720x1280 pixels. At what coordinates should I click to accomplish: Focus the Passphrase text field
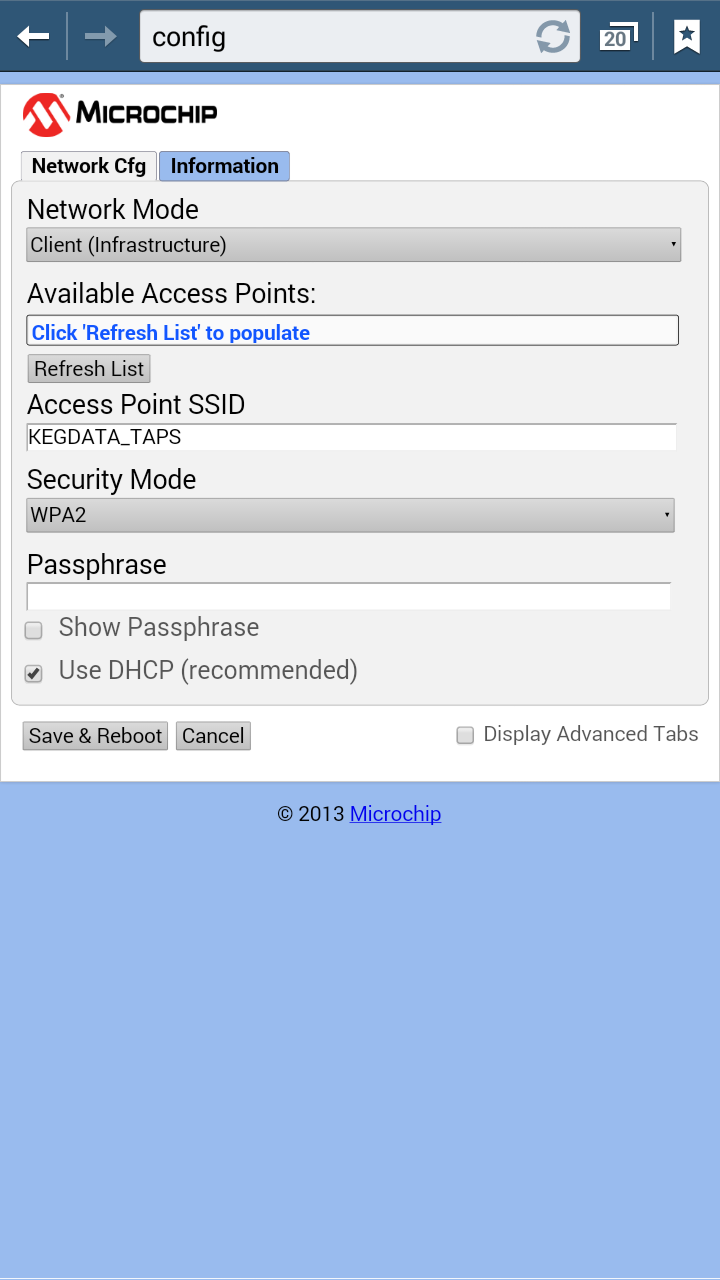(x=348, y=597)
